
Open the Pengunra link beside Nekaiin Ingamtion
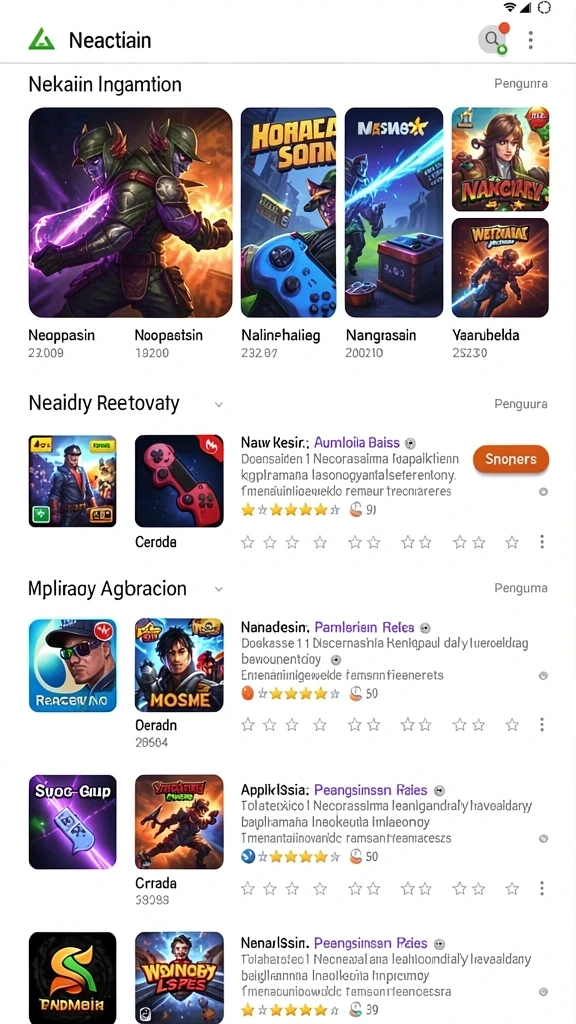pyautogui.click(x=520, y=84)
